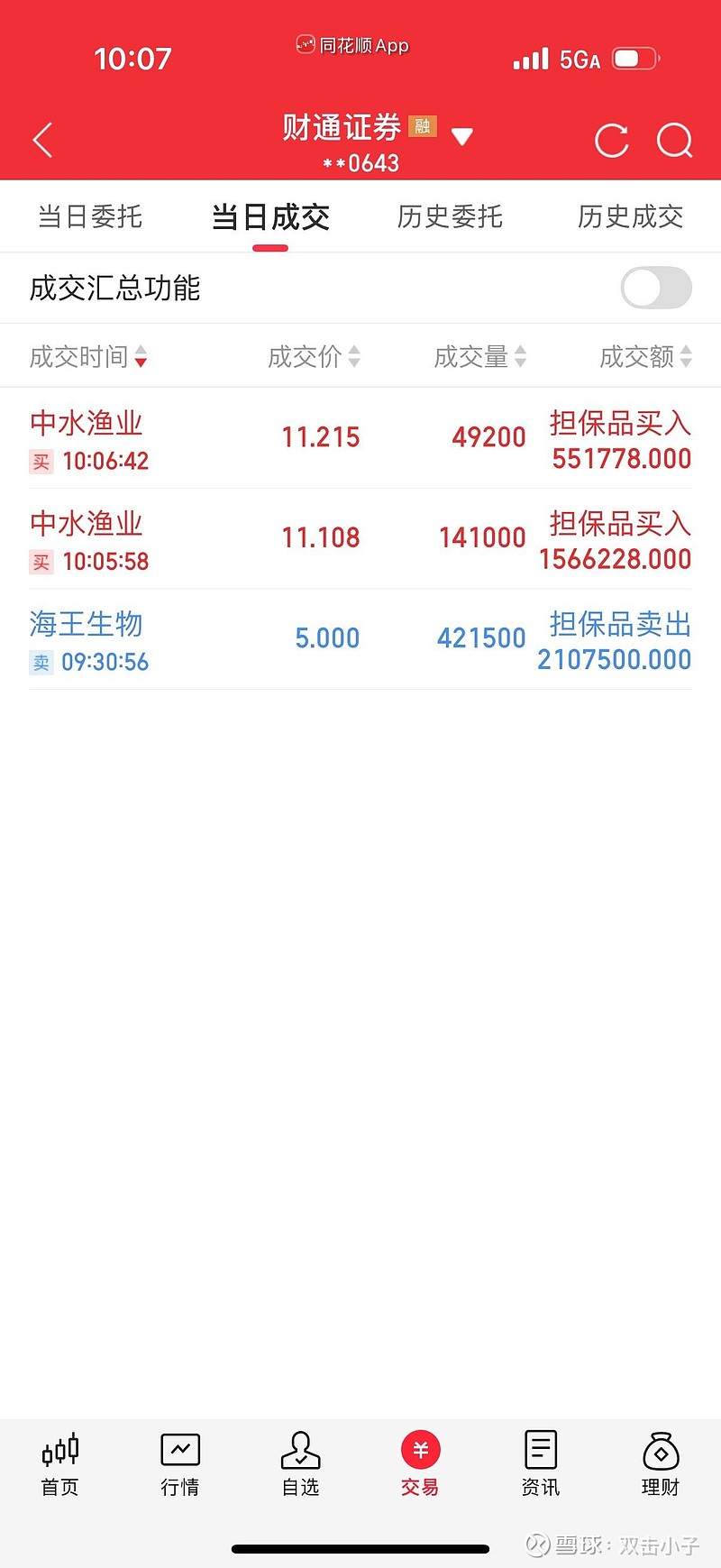Screen dimensions: 721x1568
Task: Go back using the top-left arrow
Action: pyautogui.click(x=42, y=141)
